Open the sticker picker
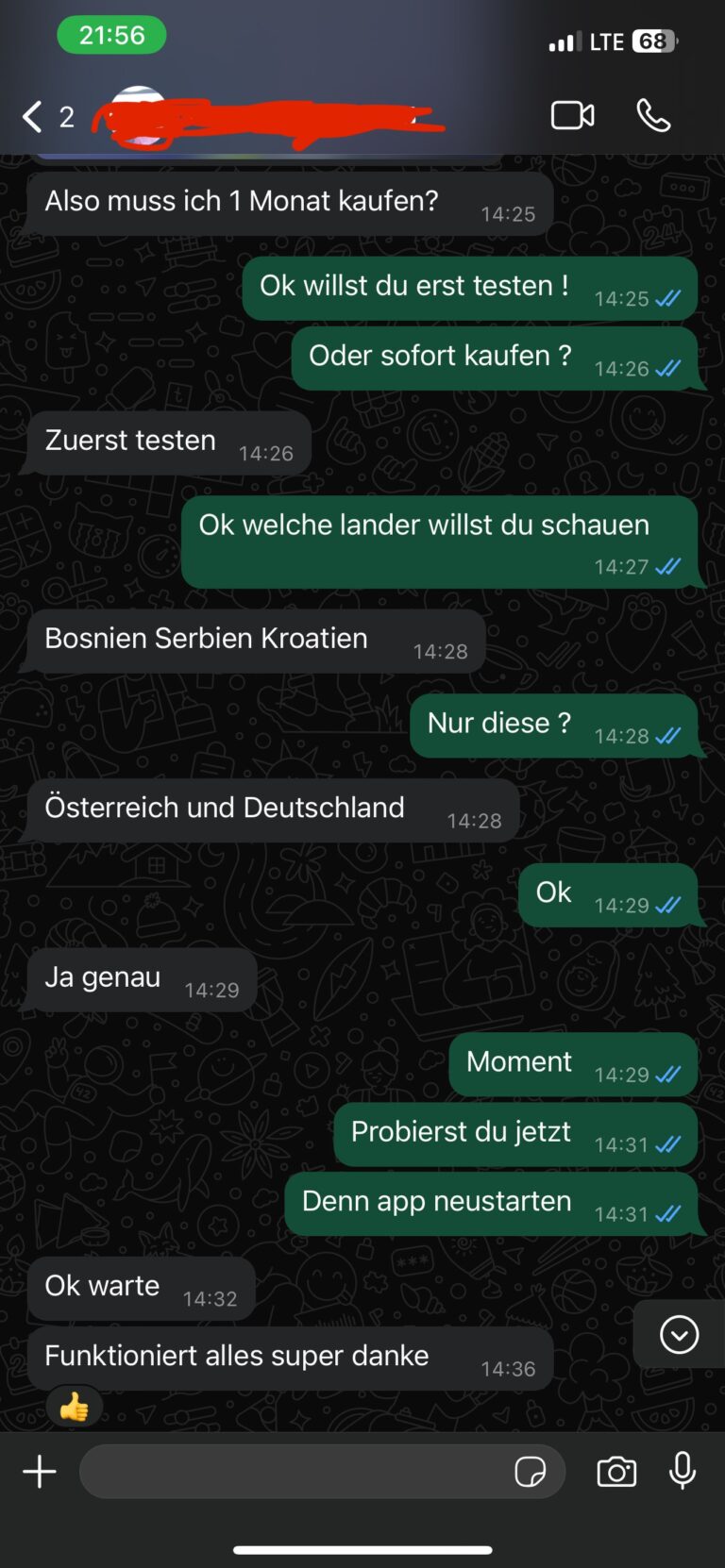 (x=530, y=1471)
